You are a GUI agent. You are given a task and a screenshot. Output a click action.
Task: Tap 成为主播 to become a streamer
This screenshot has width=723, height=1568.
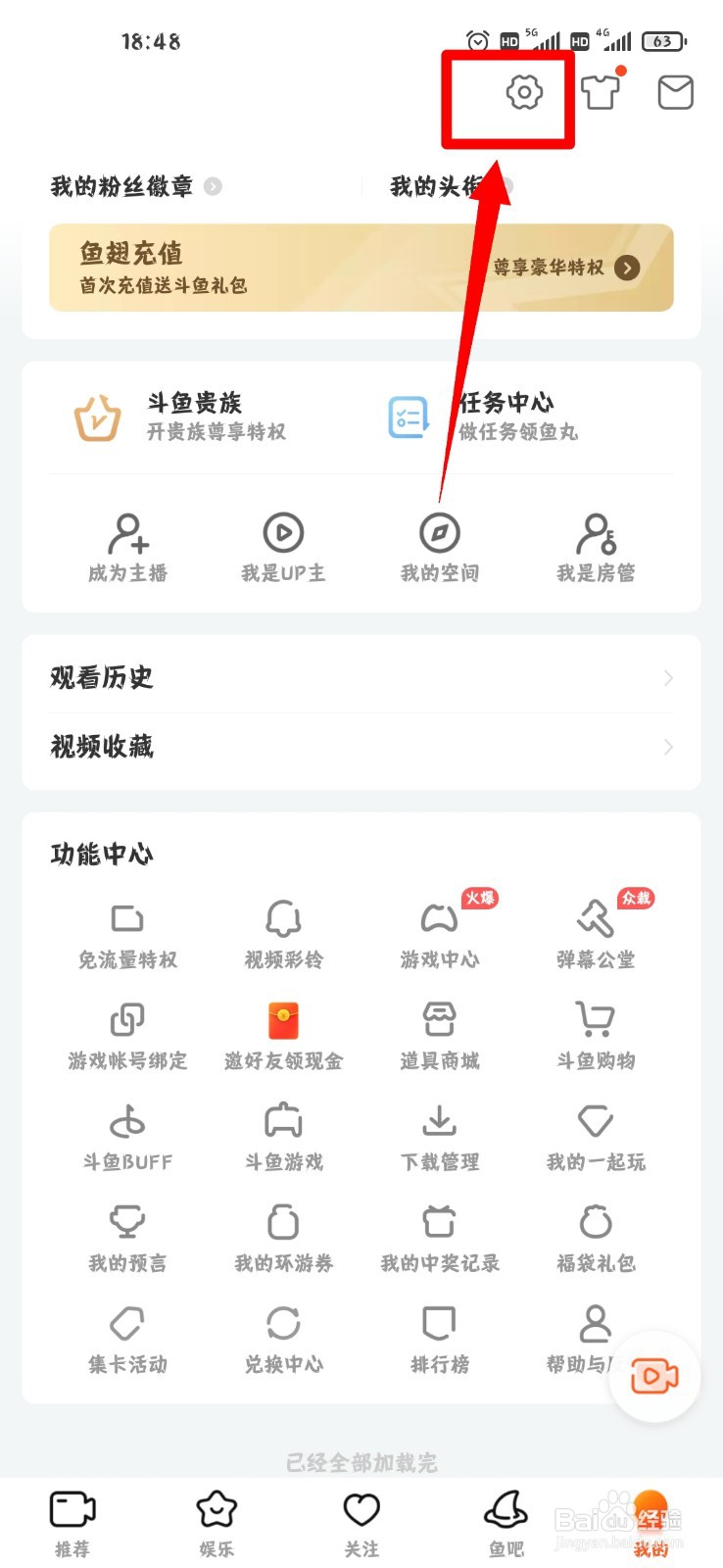pyautogui.click(x=127, y=547)
